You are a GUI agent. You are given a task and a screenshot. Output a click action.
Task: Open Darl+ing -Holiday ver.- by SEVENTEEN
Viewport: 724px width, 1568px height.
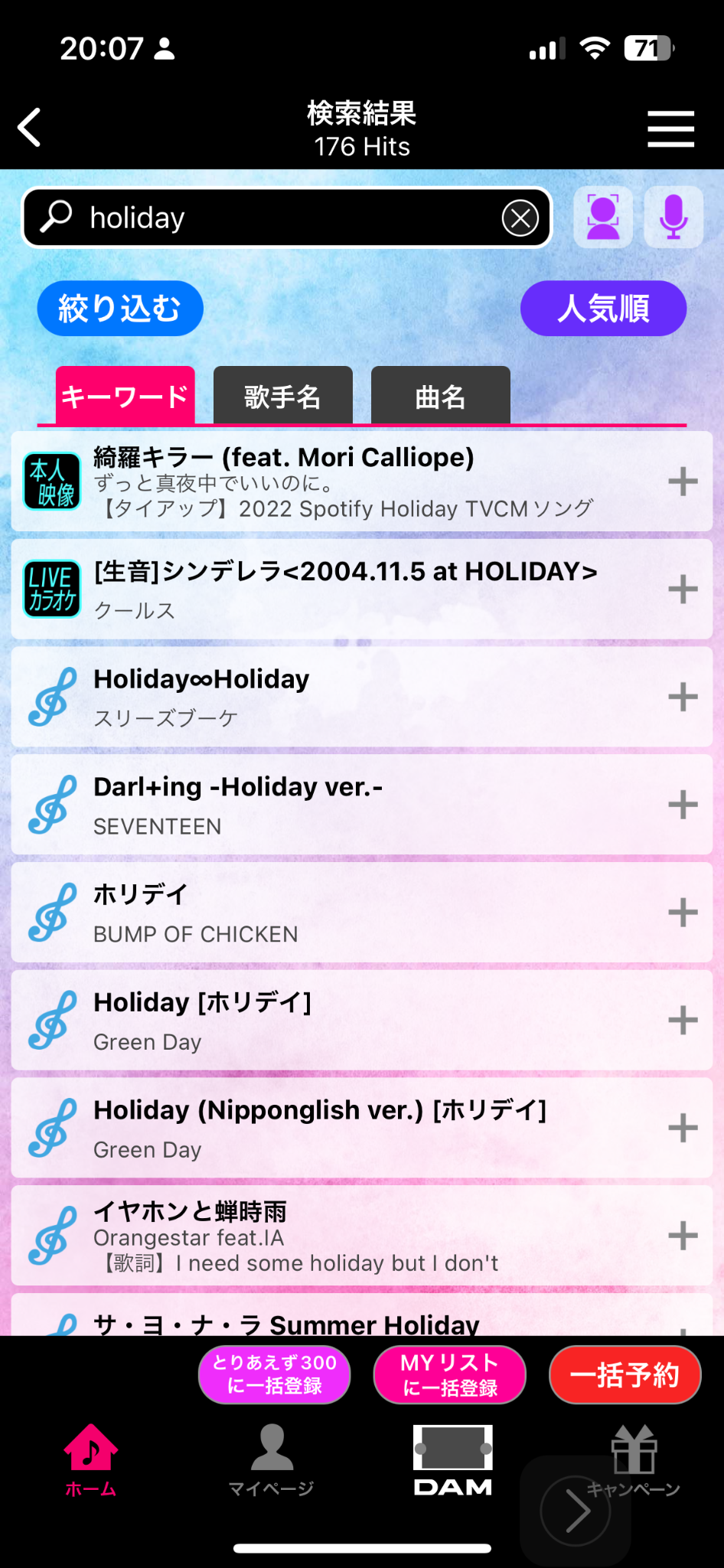[x=362, y=805]
